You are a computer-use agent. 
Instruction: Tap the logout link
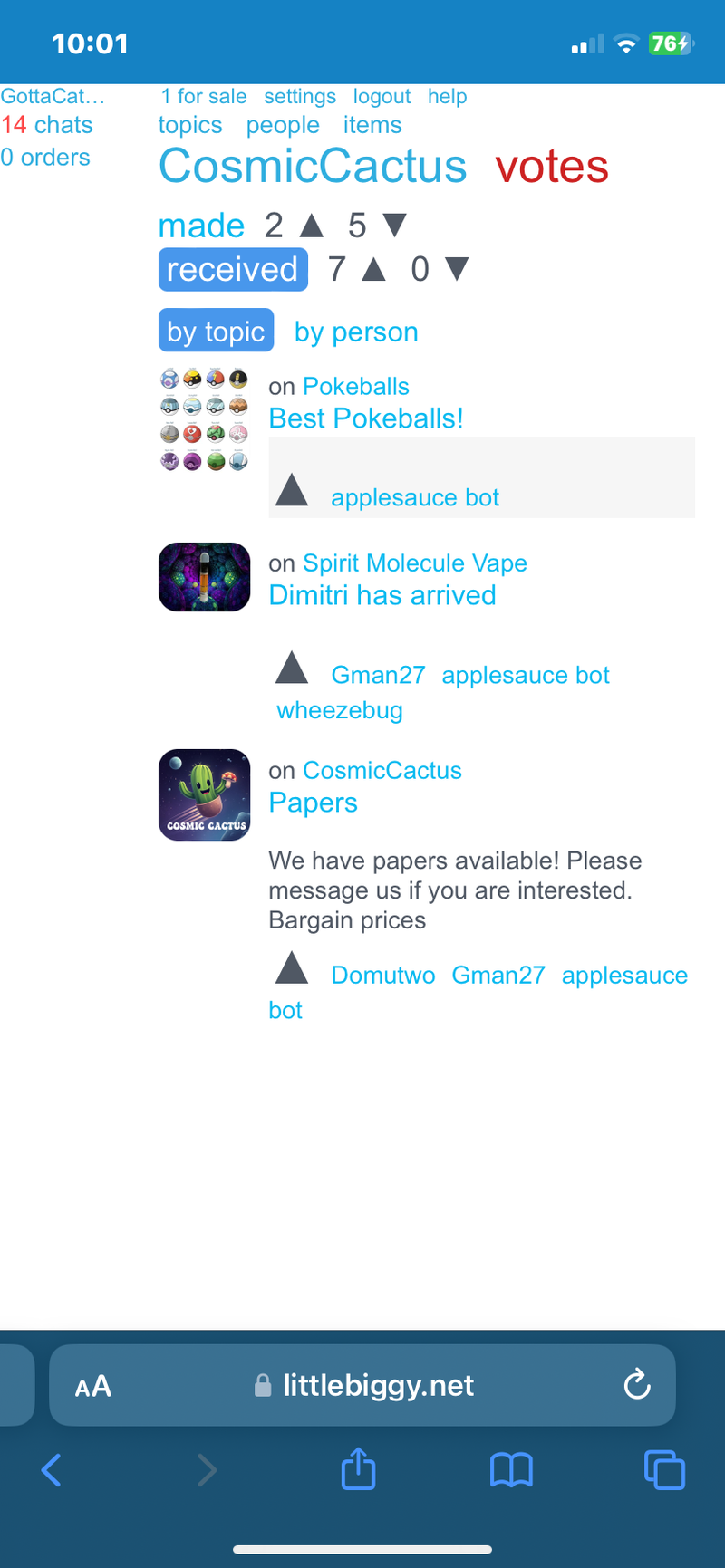coord(382,96)
